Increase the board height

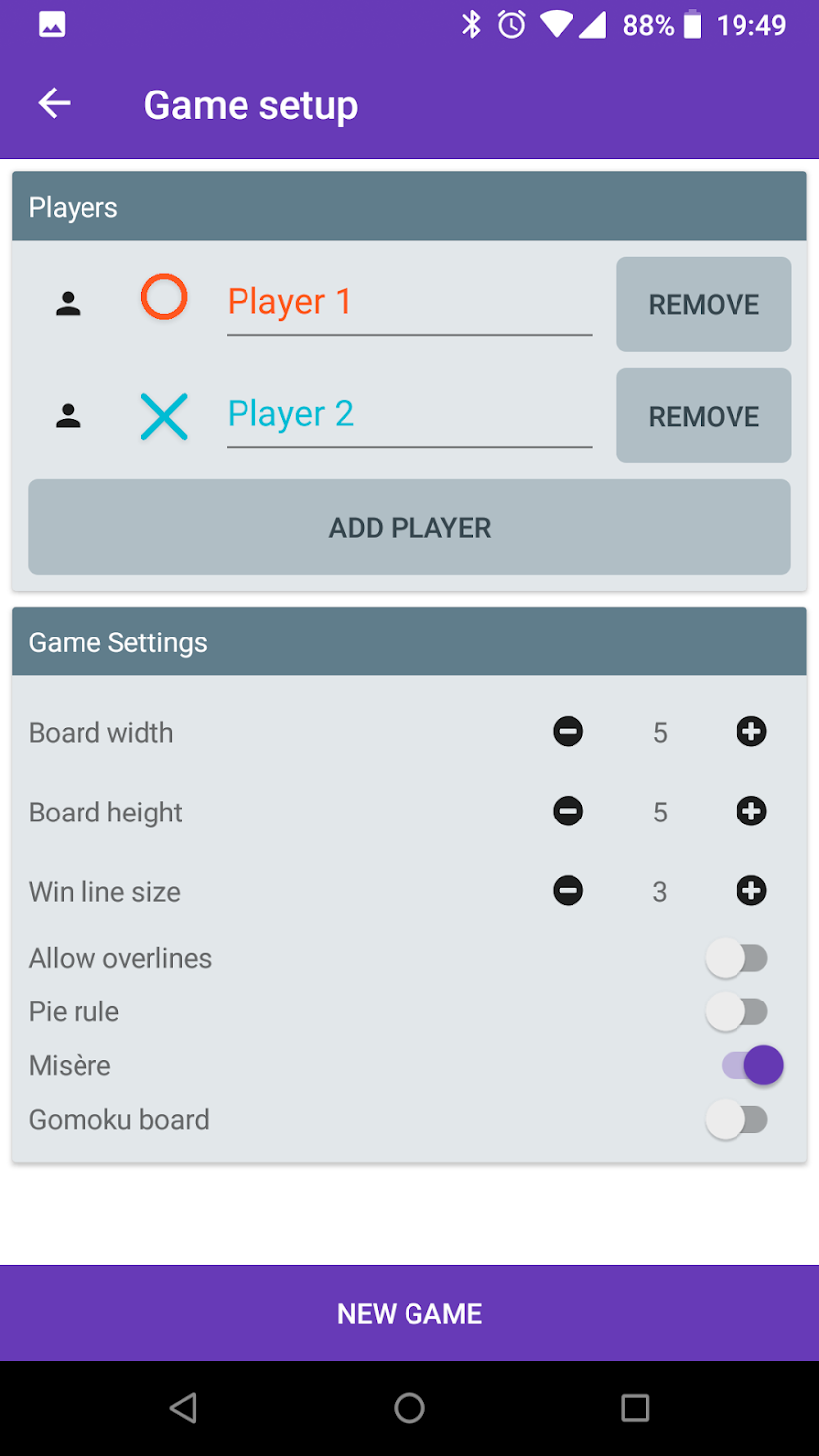pos(751,812)
